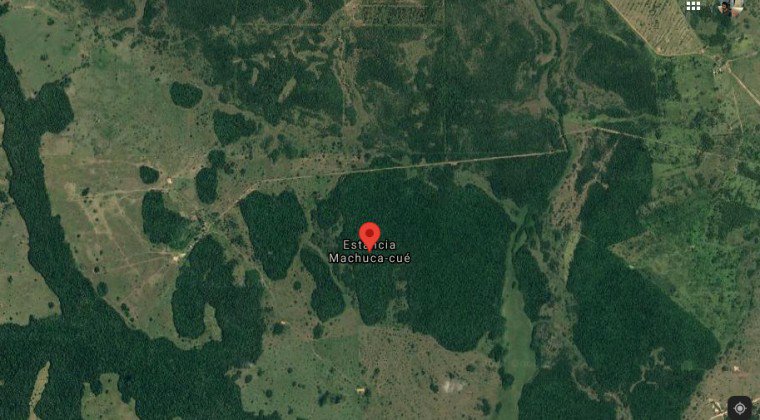Open the account profile picture
Viewport: 760px width, 420px height.
(727, 7)
